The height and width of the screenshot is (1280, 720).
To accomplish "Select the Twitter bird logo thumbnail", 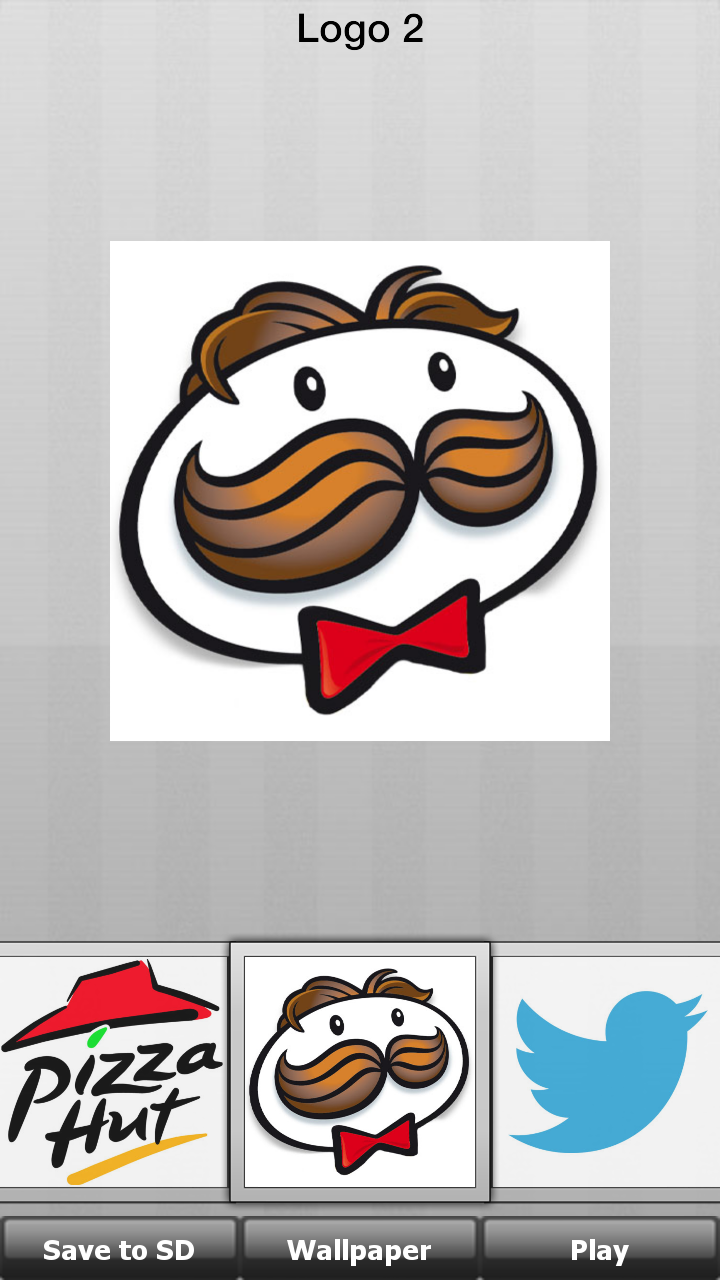I will [x=606, y=1072].
